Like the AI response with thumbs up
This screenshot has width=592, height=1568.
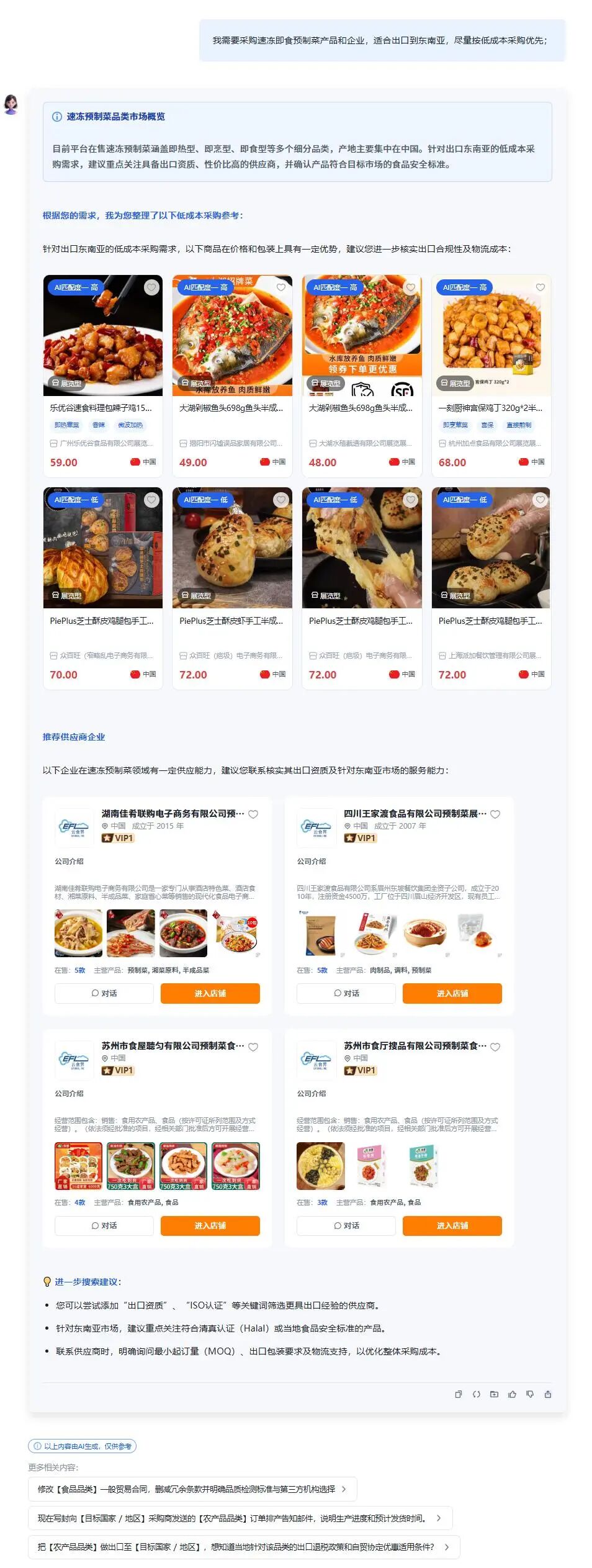coord(512,1394)
